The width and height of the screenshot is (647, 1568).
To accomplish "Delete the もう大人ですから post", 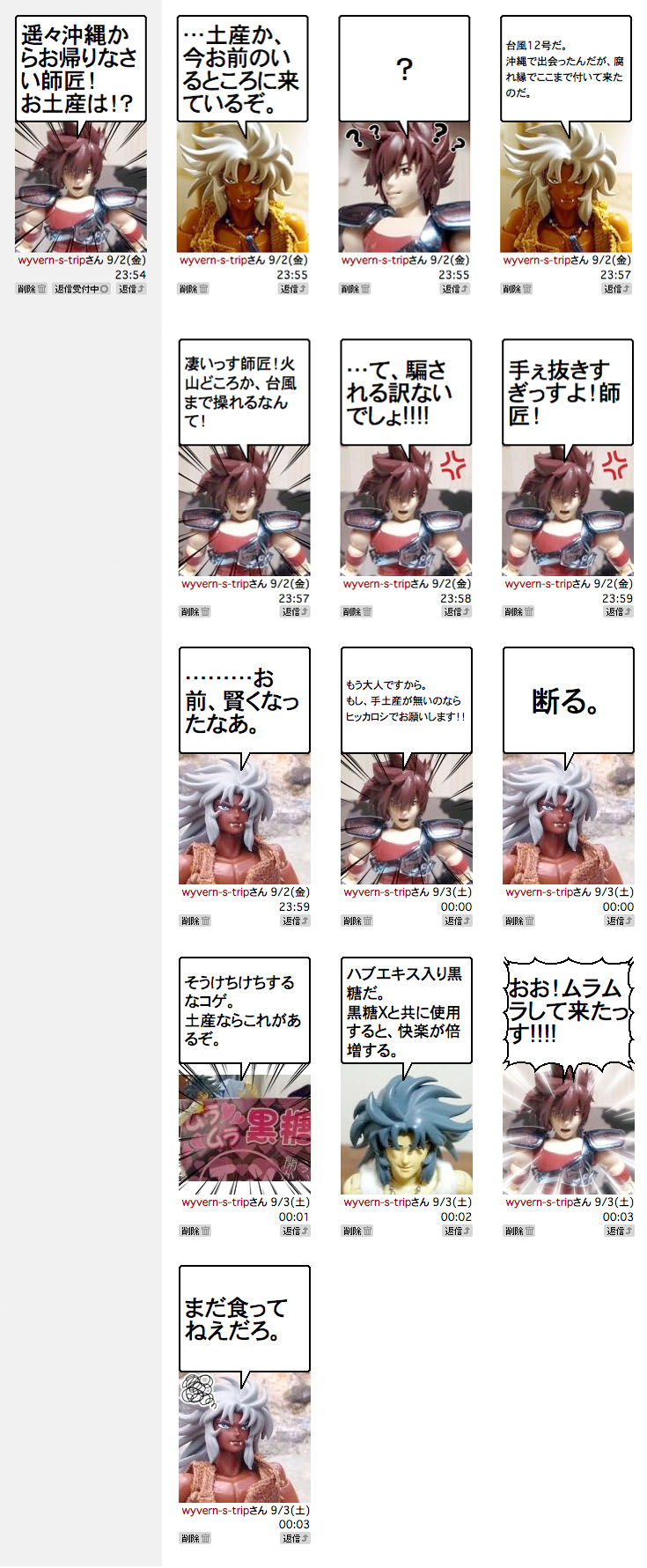I will (357, 921).
